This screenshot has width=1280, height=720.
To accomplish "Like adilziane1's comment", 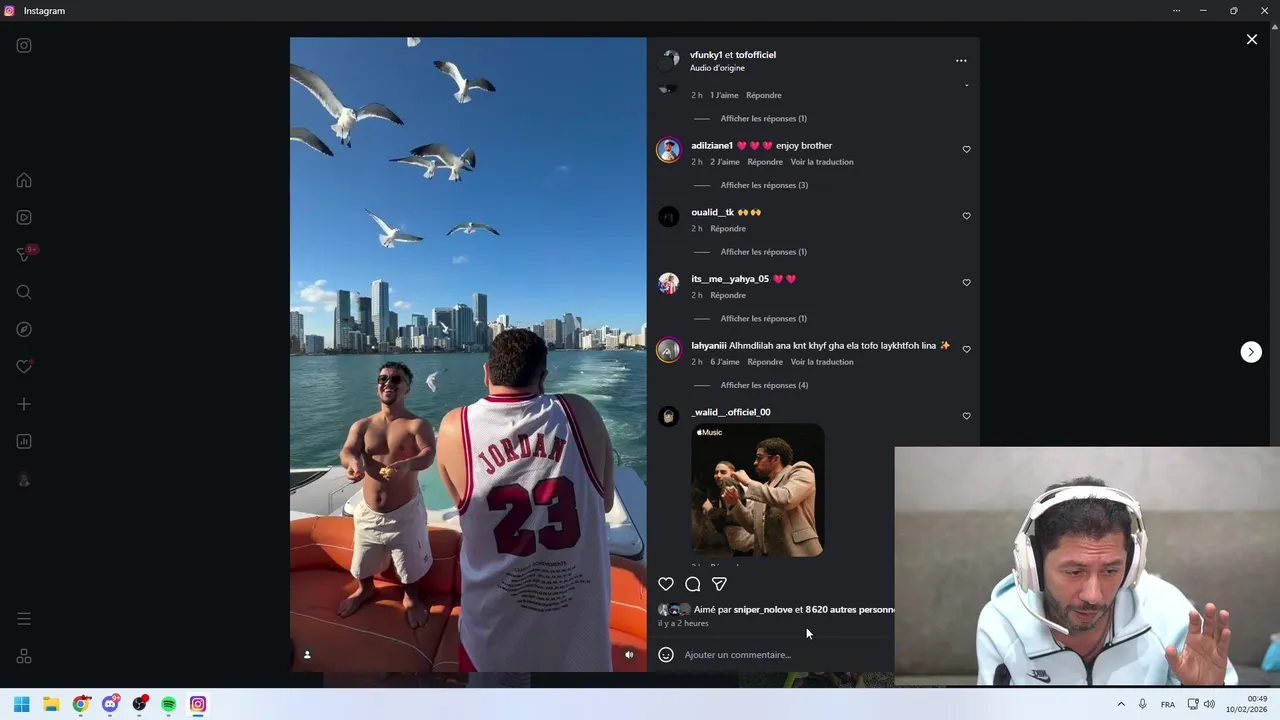I will [966, 150].
